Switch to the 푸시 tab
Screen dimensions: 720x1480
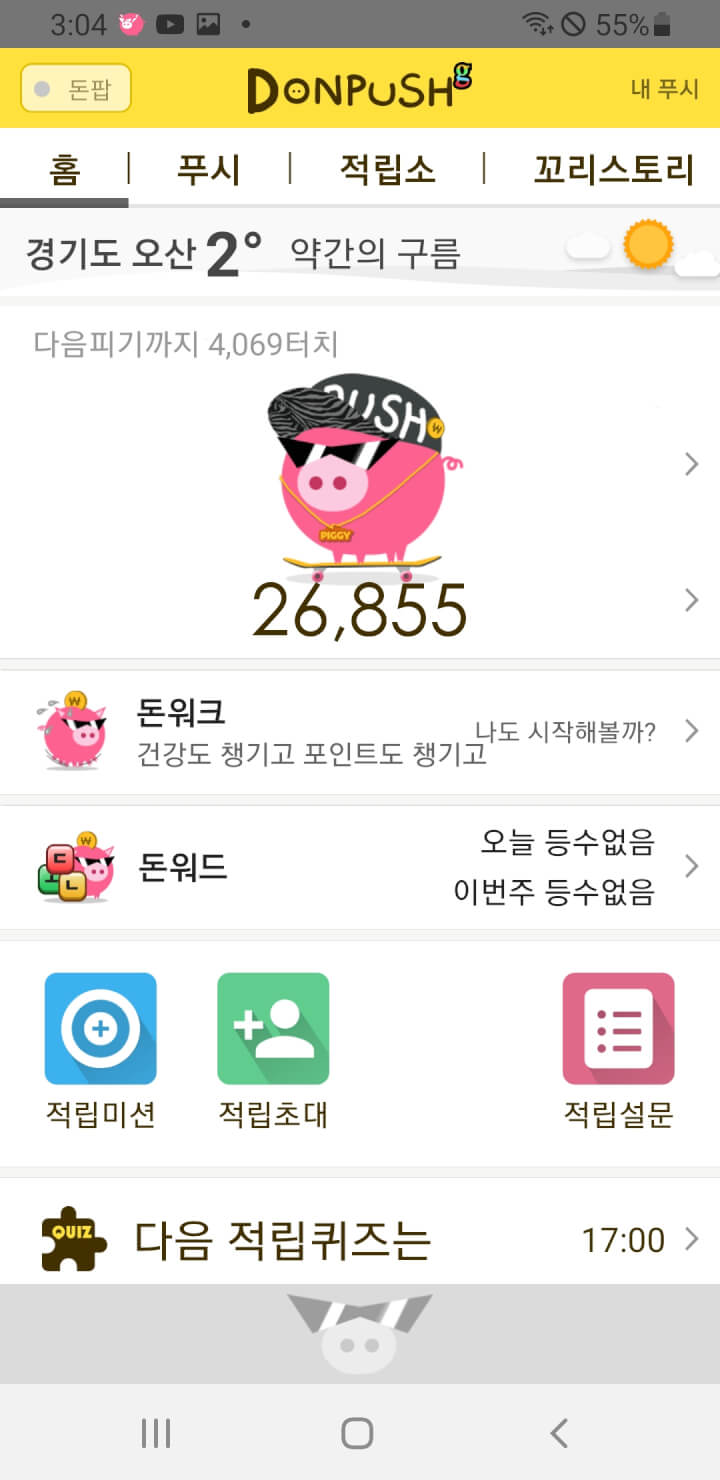(x=208, y=169)
